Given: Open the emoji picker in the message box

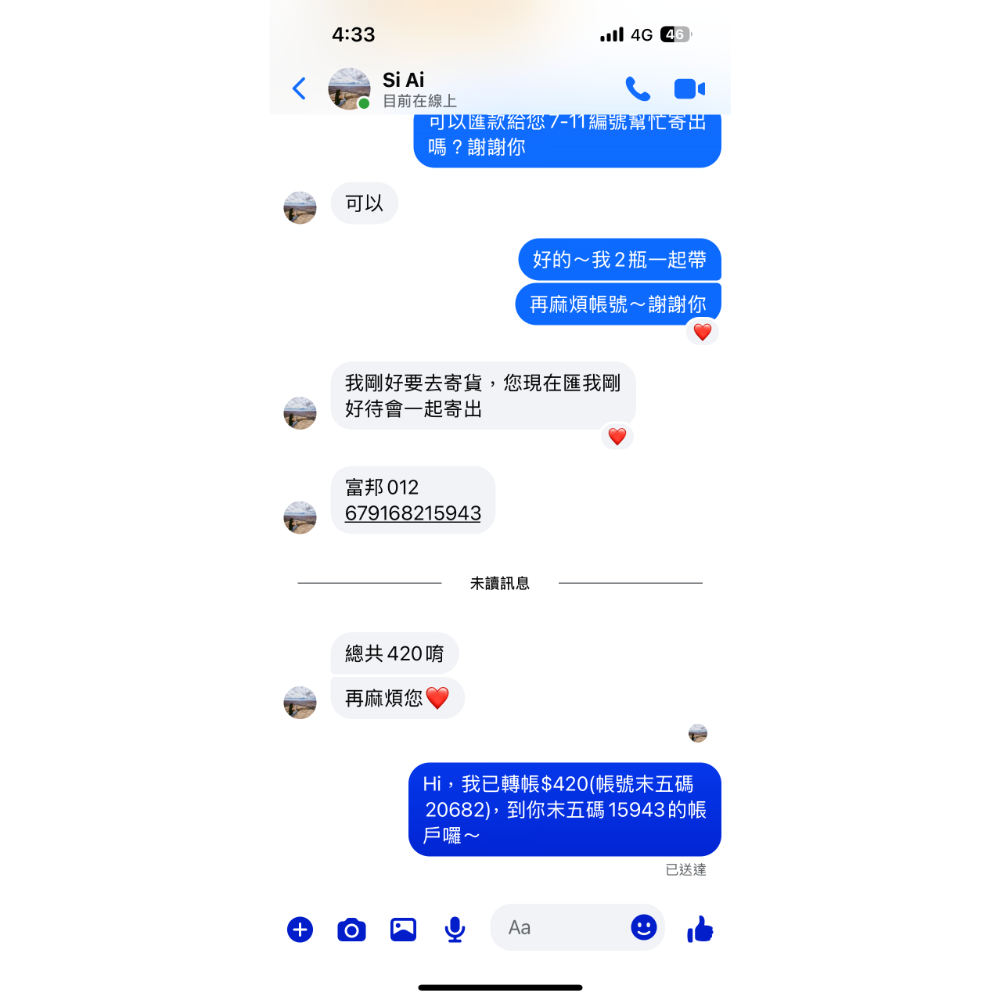Looking at the screenshot, I should click(x=644, y=927).
